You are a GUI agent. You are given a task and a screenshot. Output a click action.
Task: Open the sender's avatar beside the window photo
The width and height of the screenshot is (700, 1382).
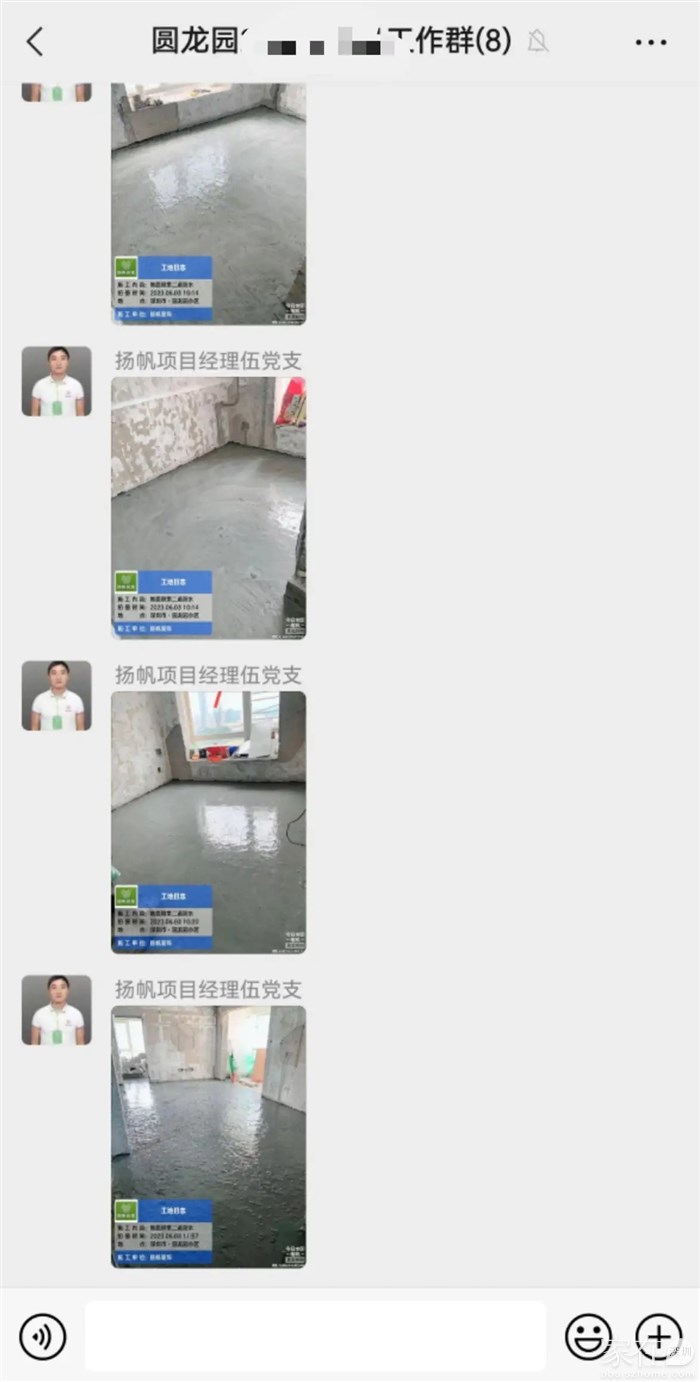click(x=56, y=695)
